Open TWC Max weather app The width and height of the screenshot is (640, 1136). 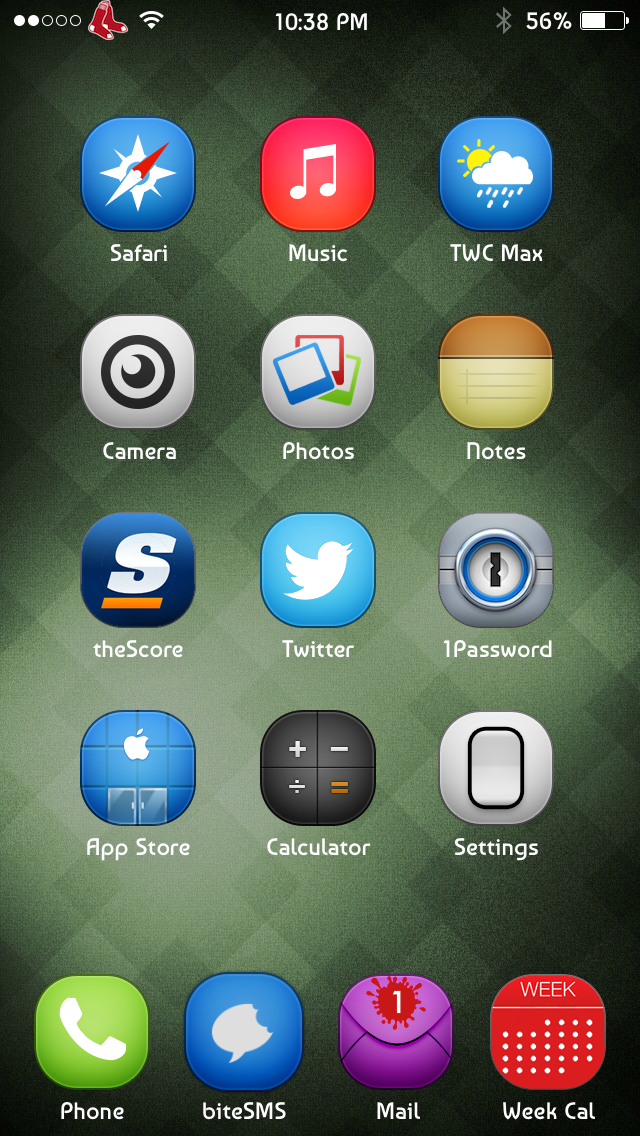coord(496,174)
